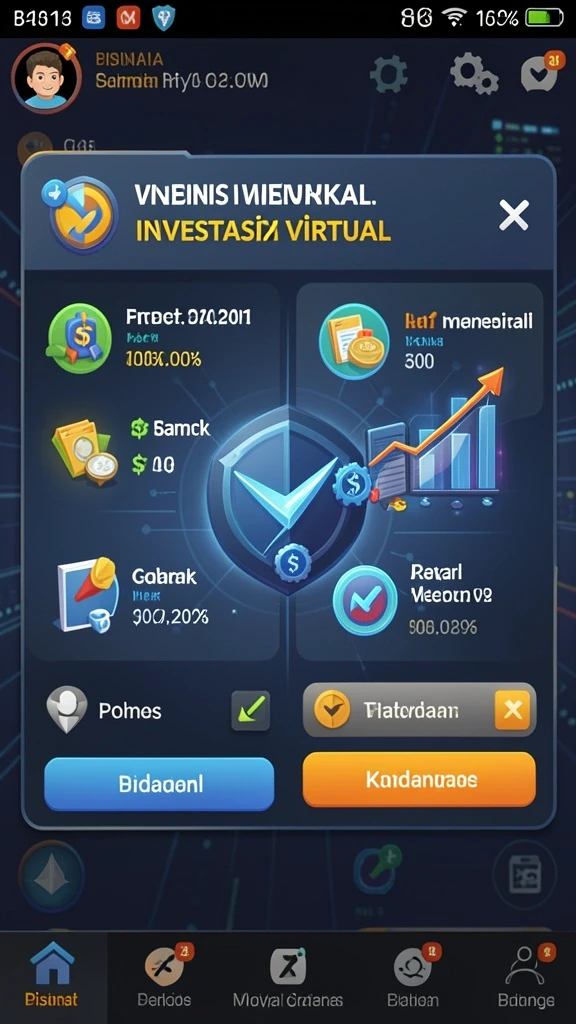Open the heart messages icon with badge

pos(541,72)
